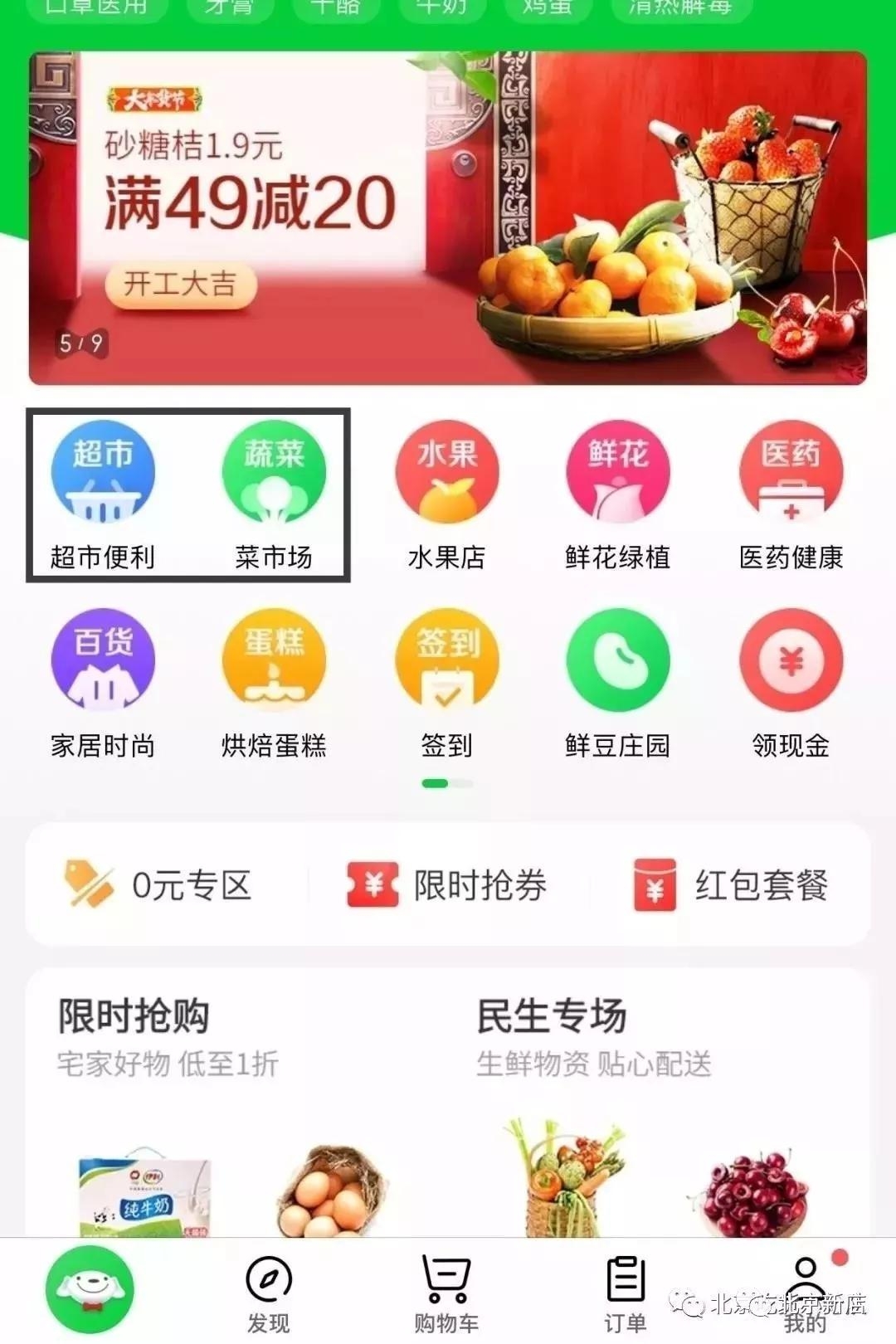Open 限时抢券 coupons
The width and height of the screenshot is (896, 1344).
[448, 884]
